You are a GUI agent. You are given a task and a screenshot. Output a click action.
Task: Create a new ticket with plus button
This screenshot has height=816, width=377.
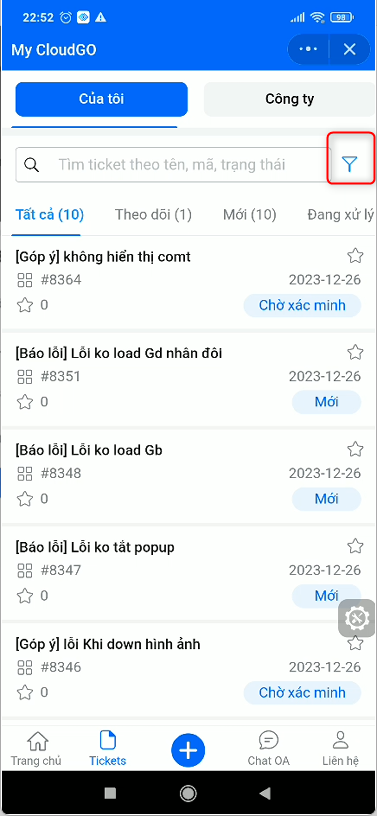188,750
